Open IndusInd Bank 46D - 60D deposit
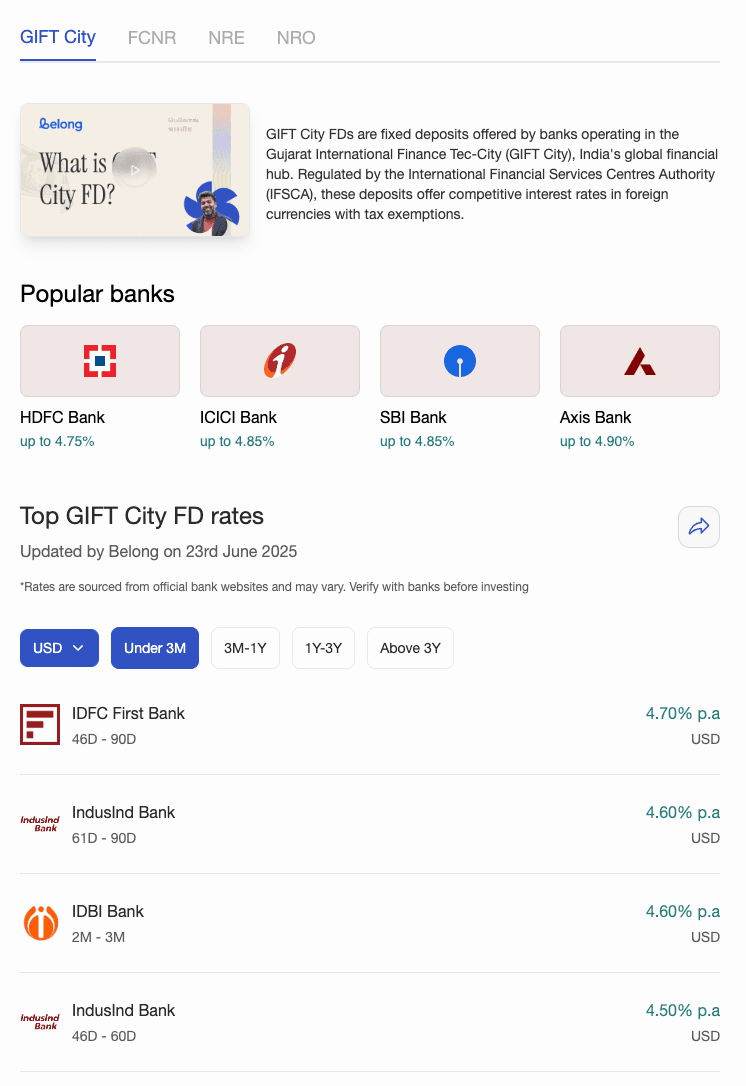Viewport: 746px width, 1086px height. tap(370, 1022)
